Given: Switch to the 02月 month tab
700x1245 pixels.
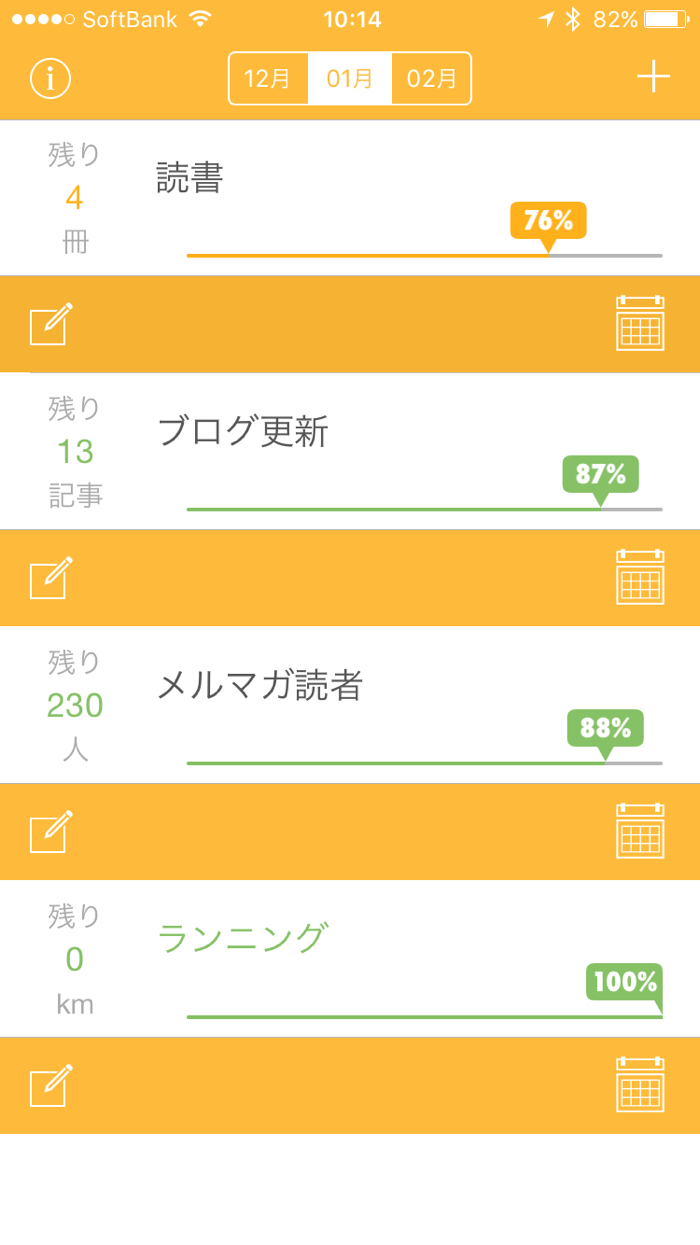Looking at the screenshot, I should click(x=432, y=78).
